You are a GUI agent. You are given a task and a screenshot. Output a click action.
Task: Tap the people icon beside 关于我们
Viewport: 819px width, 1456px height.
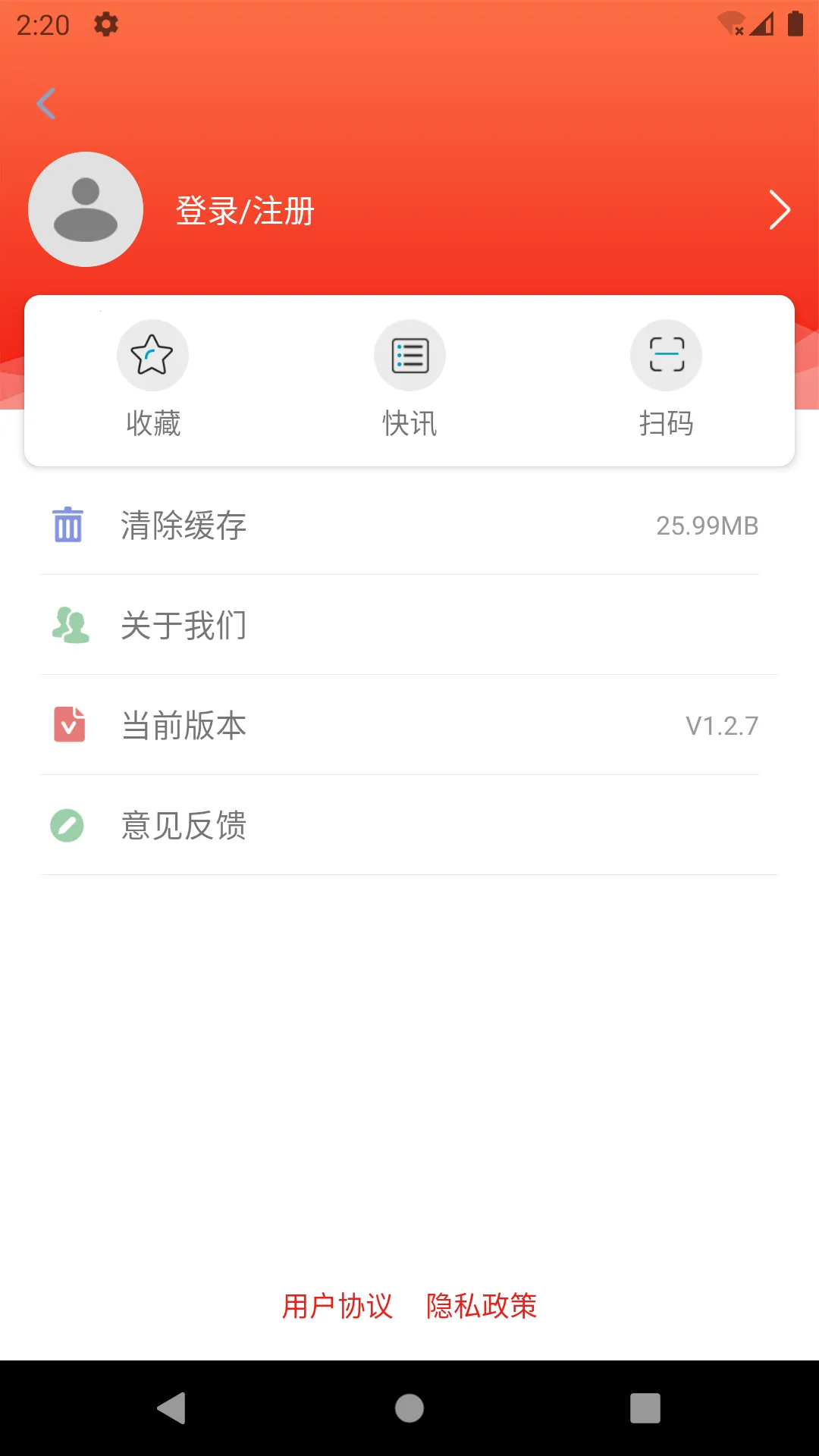[x=70, y=625]
